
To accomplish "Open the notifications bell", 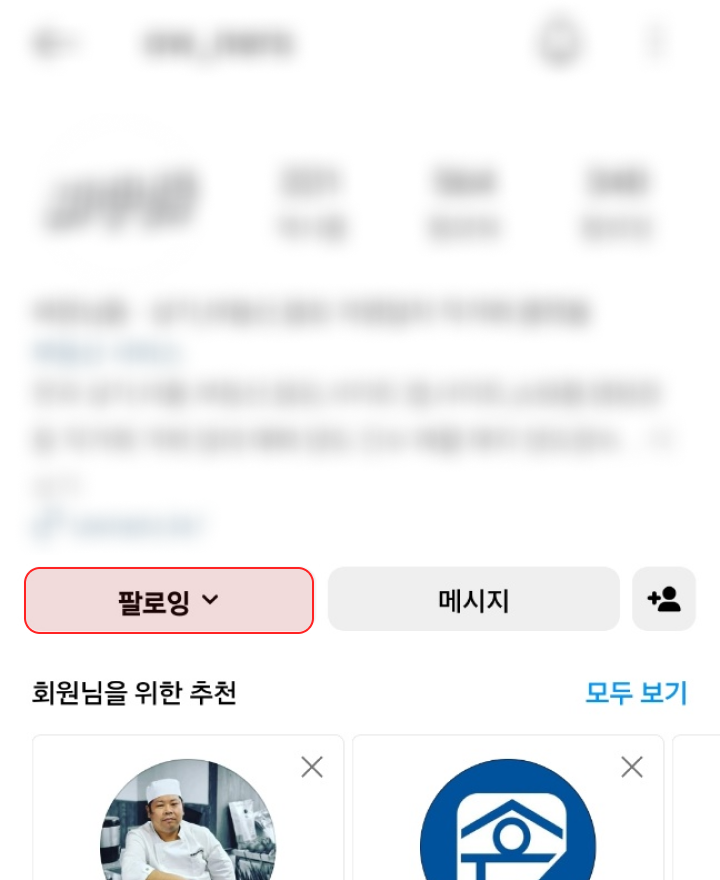I will point(560,43).
